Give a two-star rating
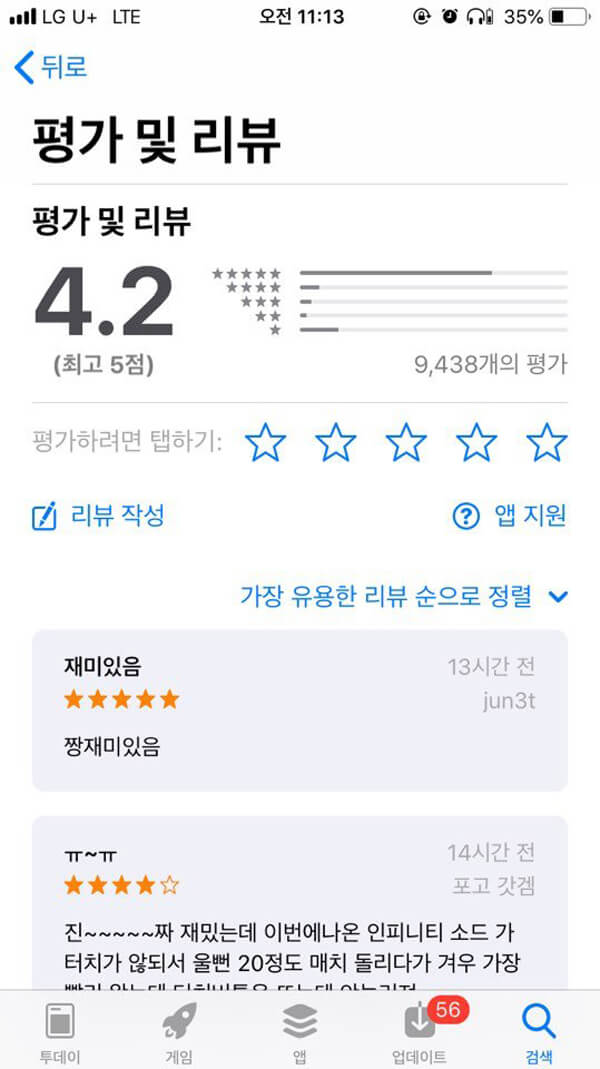This screenshot has height=1069, width=600. 336,441
